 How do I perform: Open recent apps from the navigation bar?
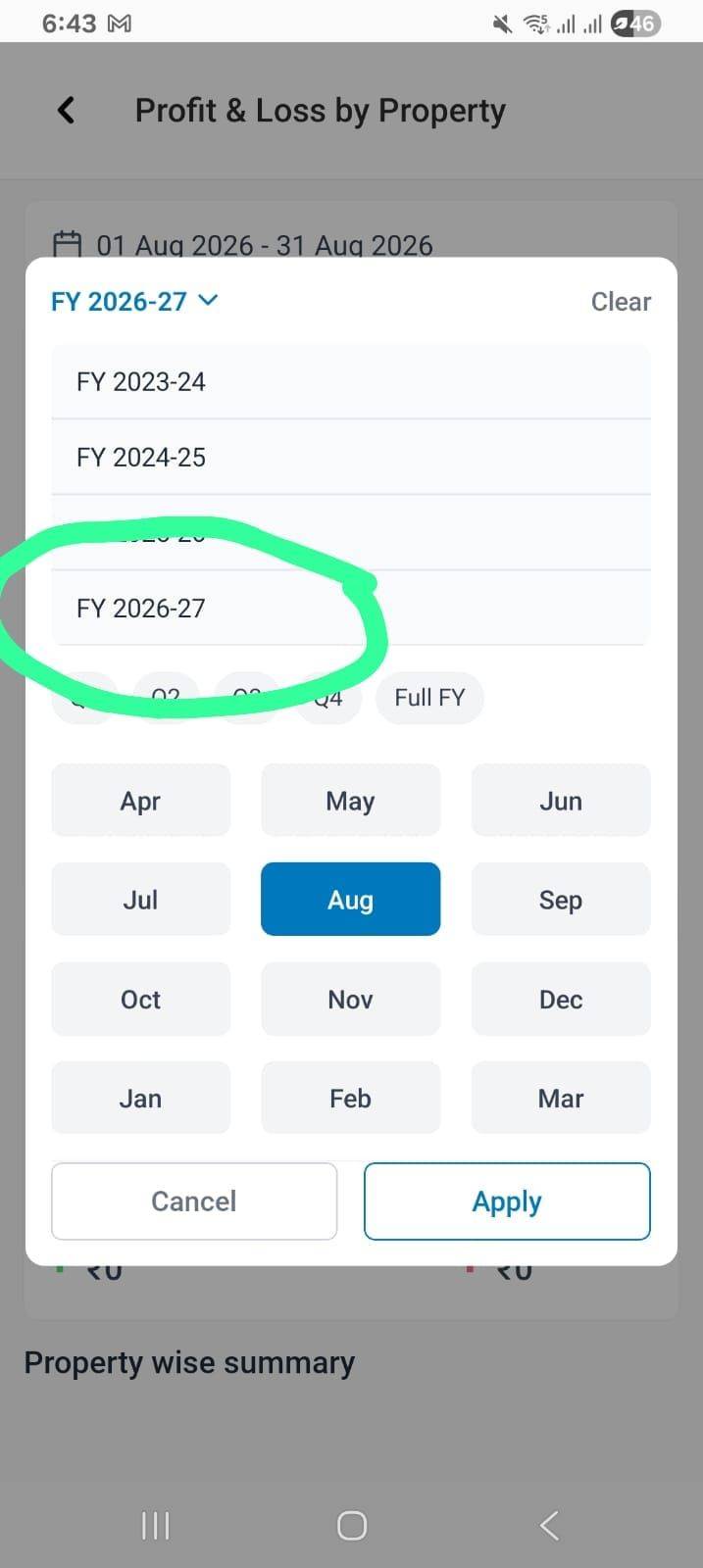coord(156,1525)
